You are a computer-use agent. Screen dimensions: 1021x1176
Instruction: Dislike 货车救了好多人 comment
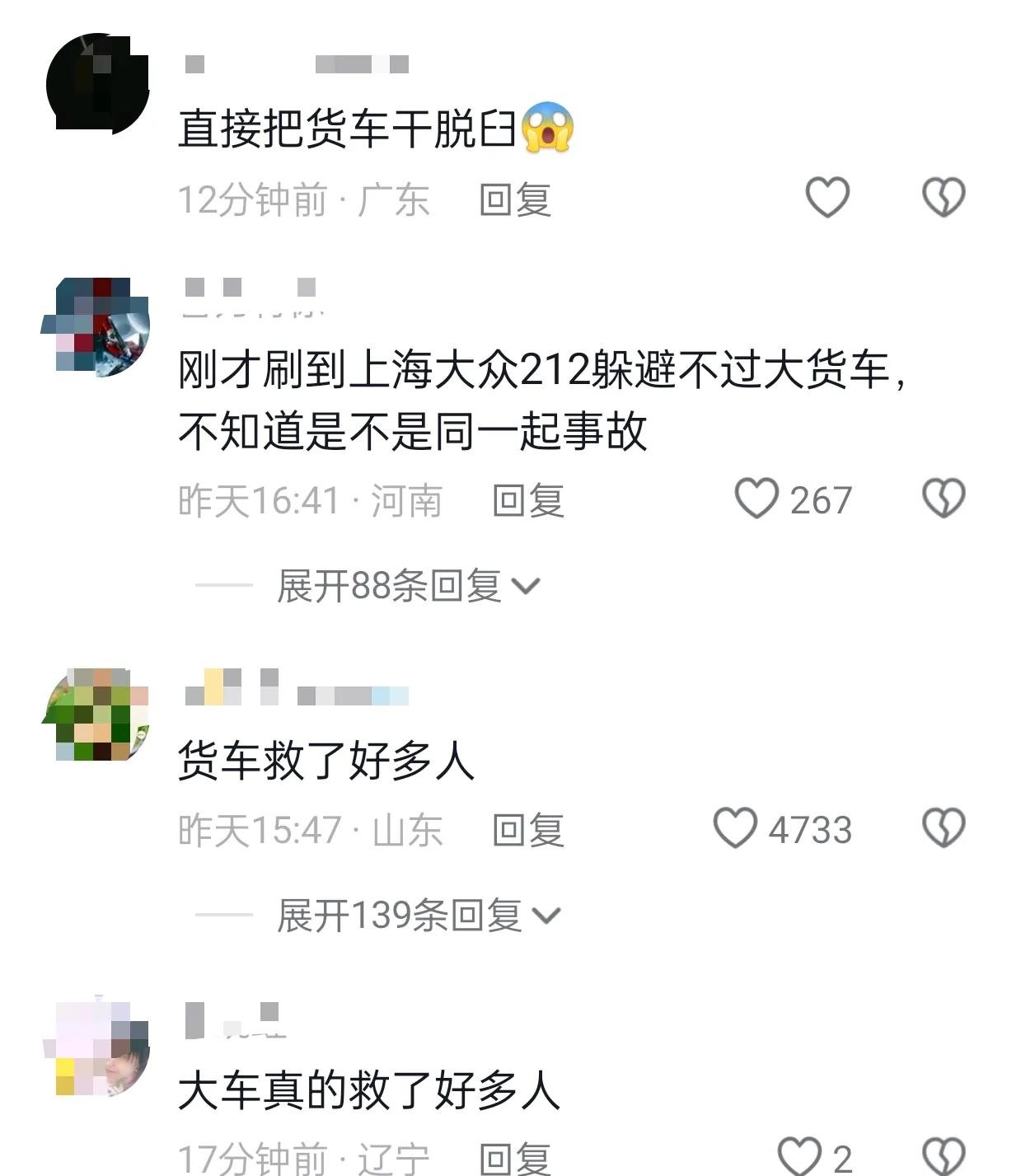coord(943,828)
